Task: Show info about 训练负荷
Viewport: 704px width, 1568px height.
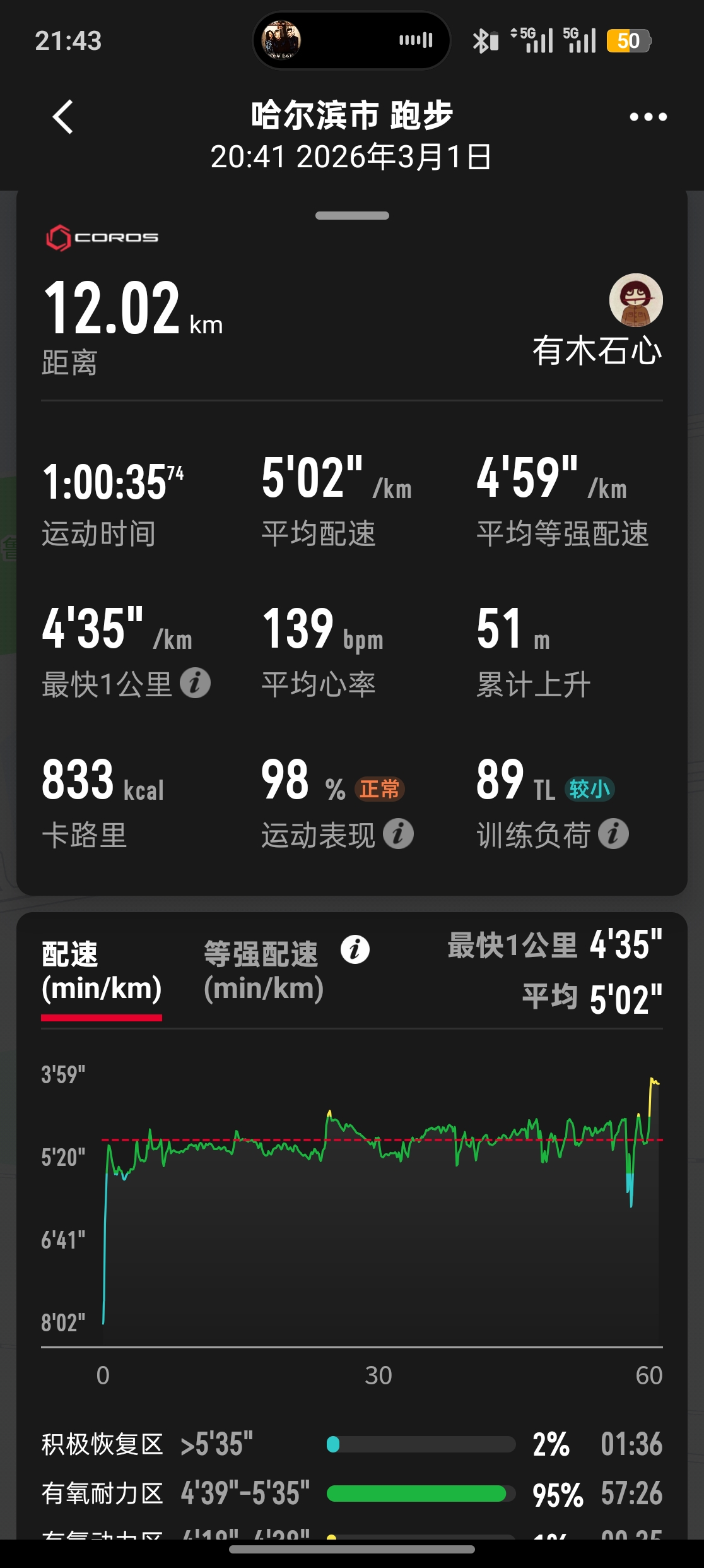Action: point(614,834)
